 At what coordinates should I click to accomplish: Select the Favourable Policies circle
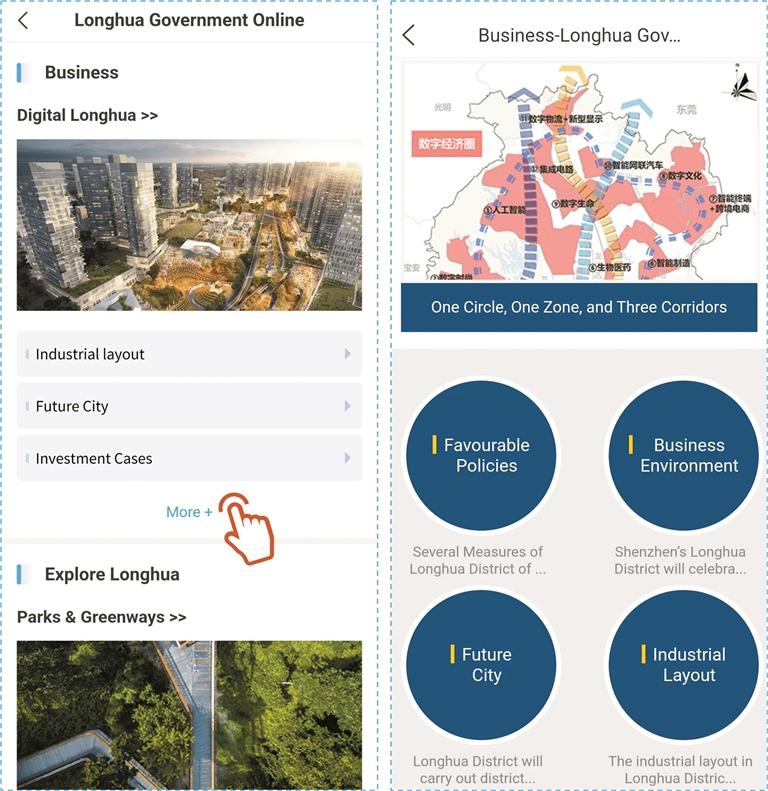tap(480, 456)
